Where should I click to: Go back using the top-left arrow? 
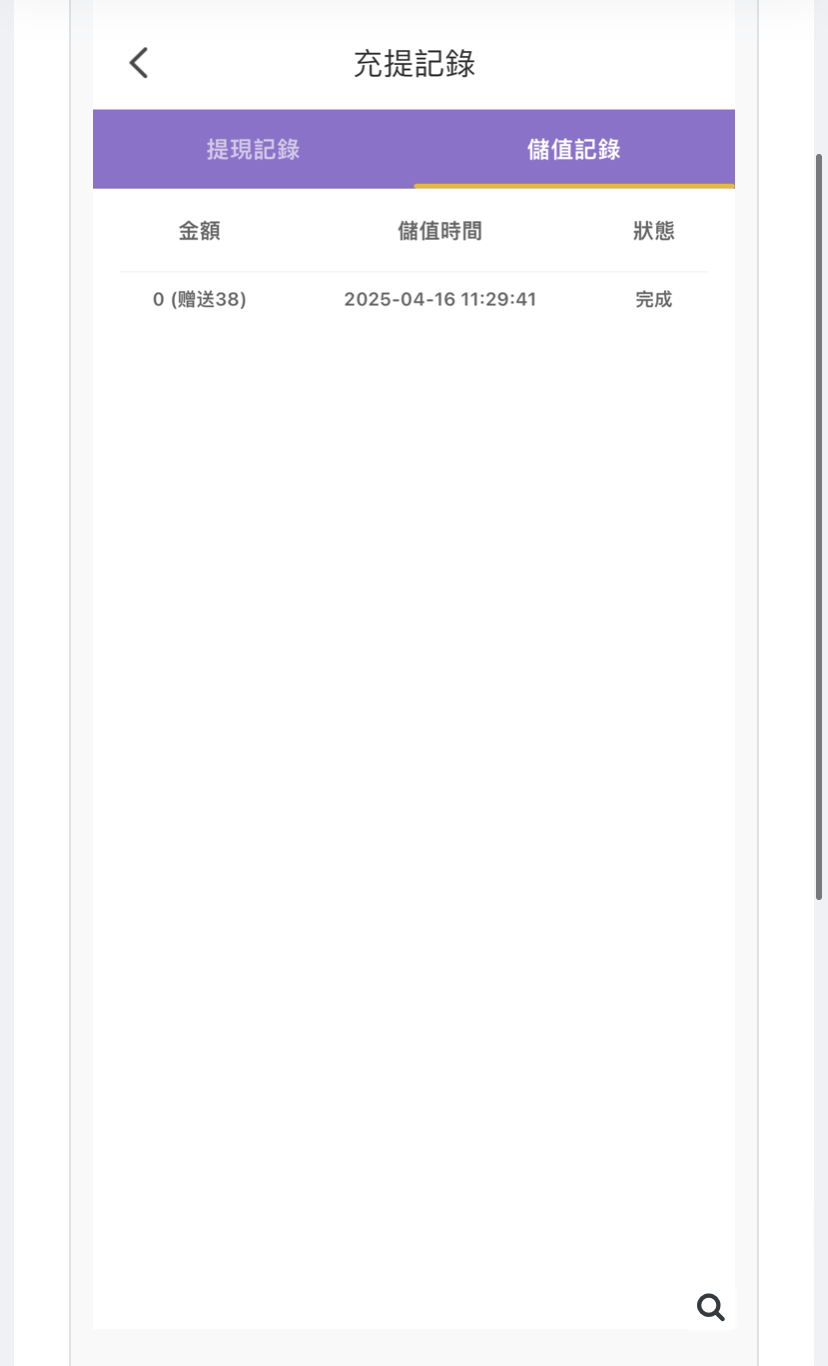pos(139,63)
